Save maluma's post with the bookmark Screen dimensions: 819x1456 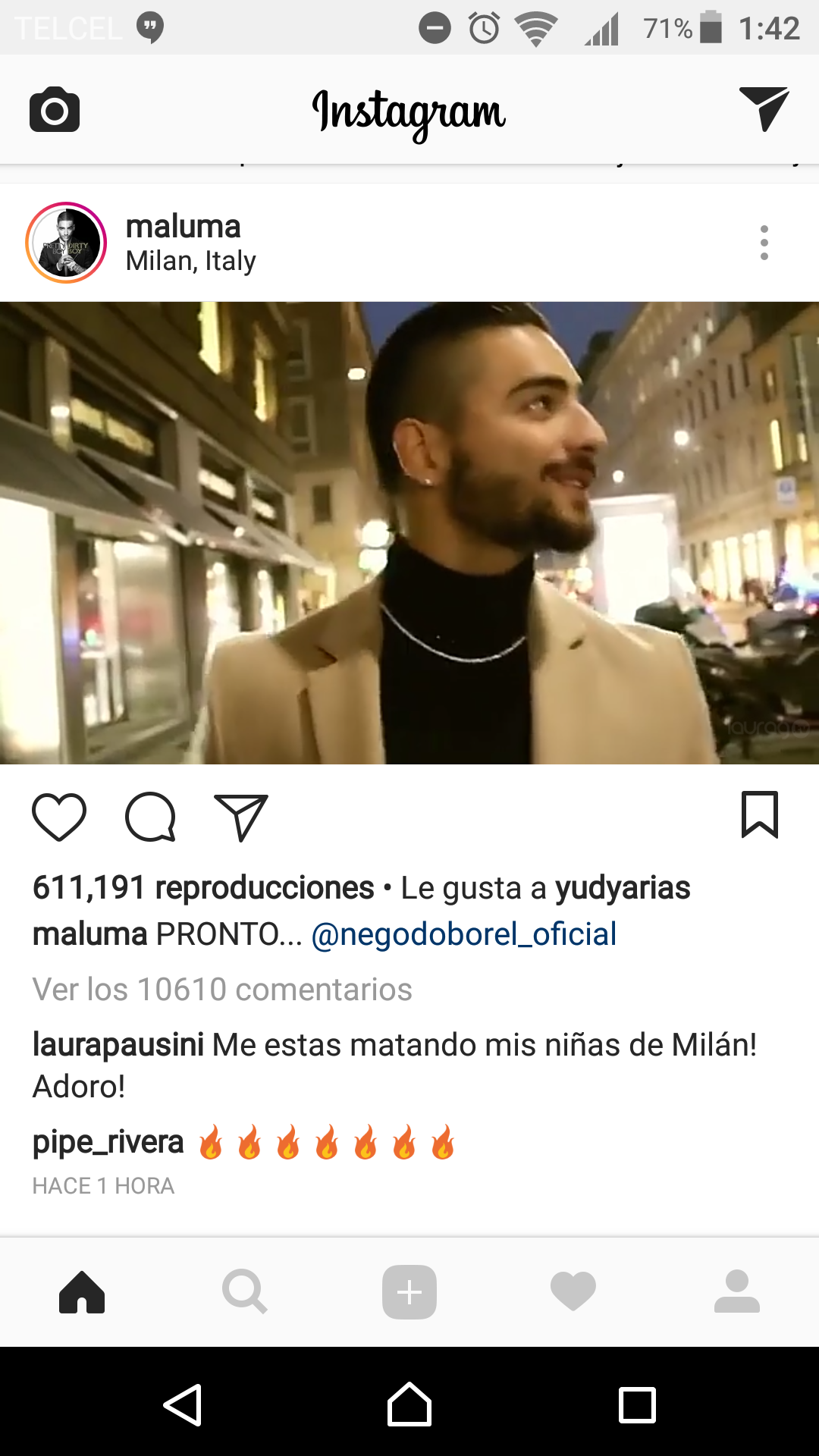tap(759, 815)
